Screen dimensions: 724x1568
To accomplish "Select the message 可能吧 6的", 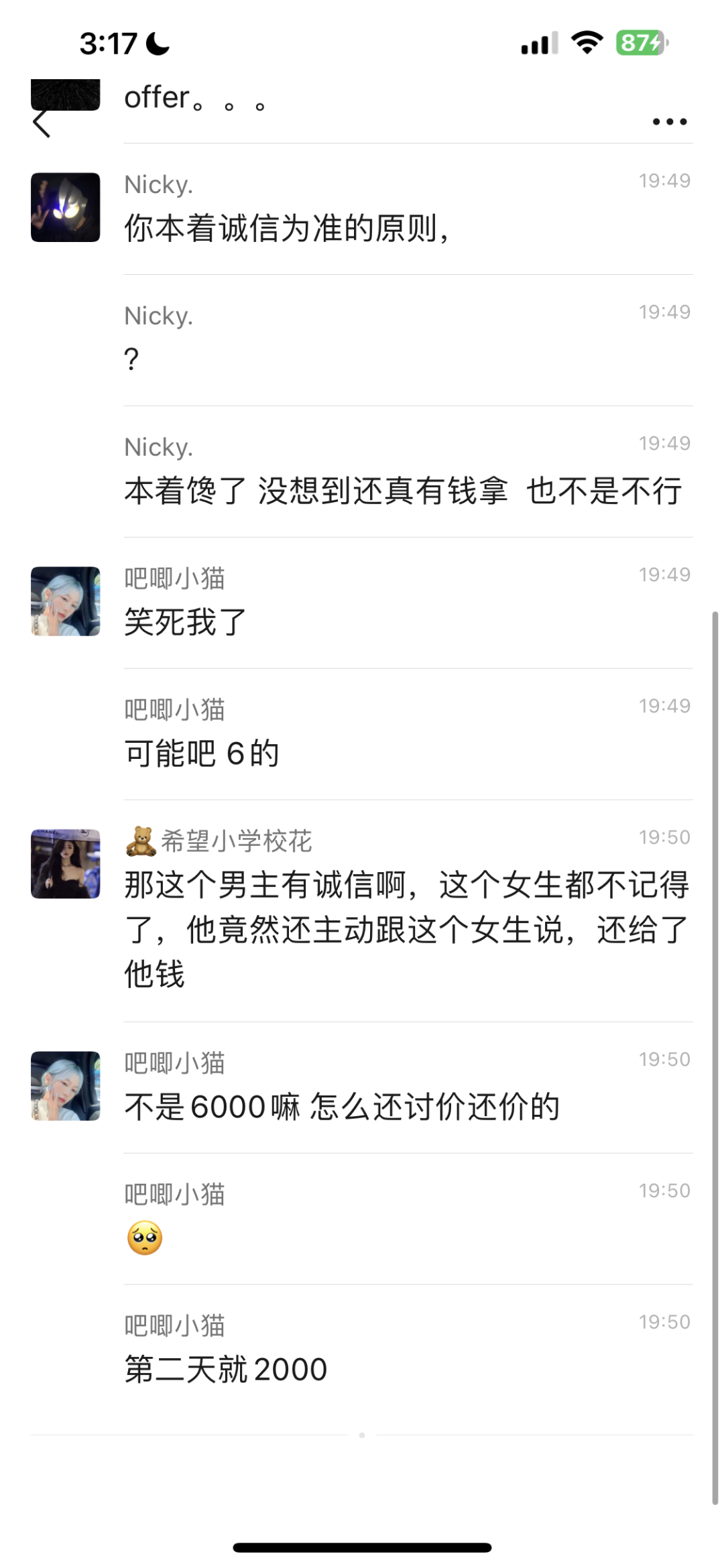I will (202, 753).
